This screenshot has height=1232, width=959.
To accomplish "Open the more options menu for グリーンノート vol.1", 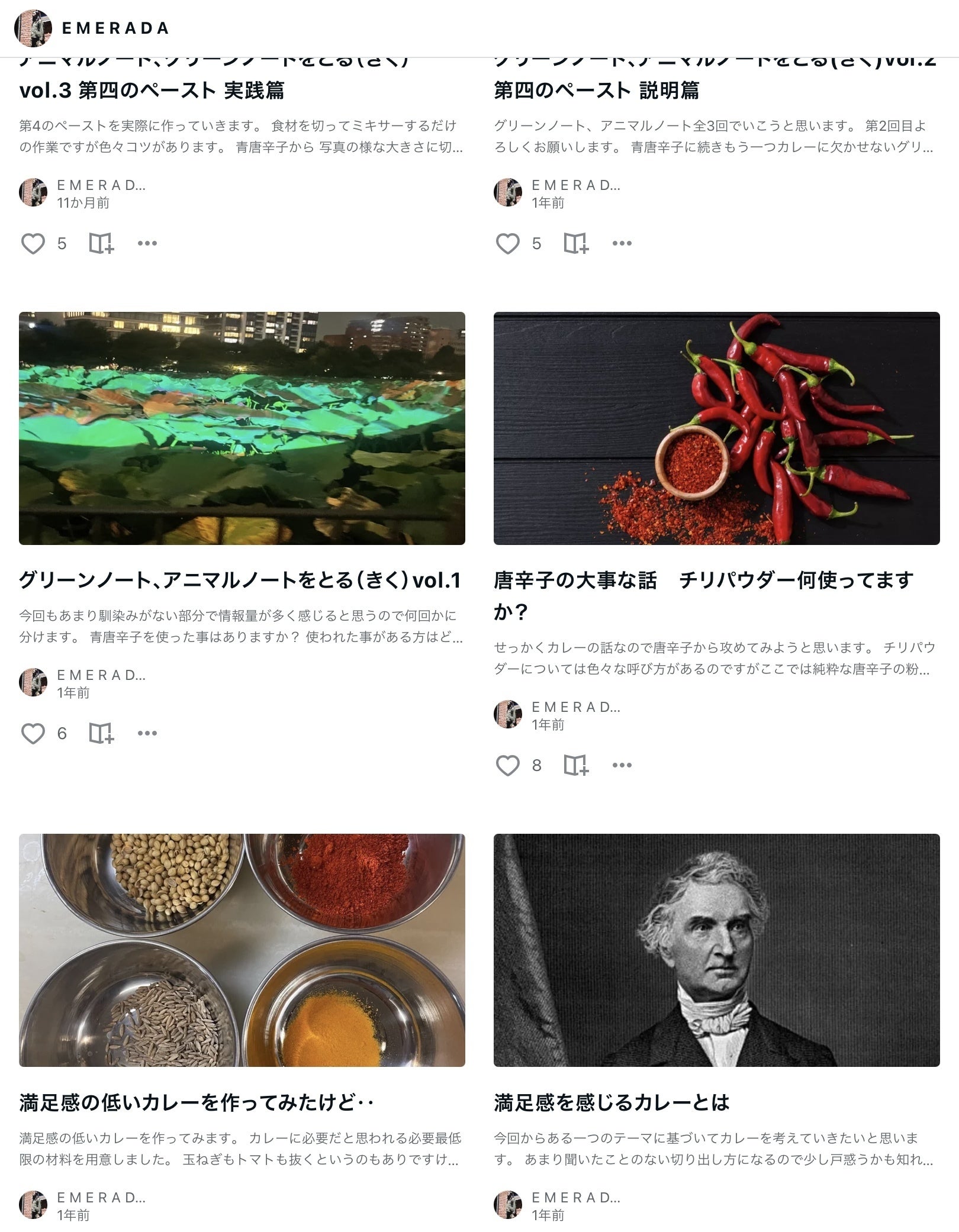I will point(147,733).
